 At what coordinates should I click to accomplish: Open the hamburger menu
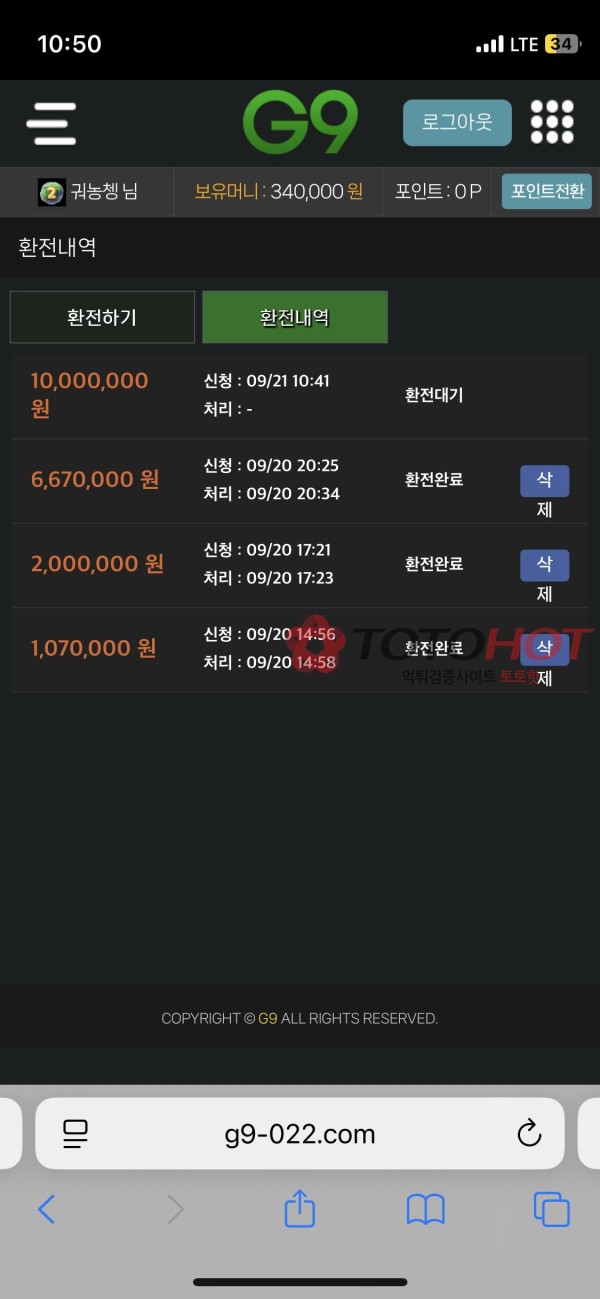point(51,123)
